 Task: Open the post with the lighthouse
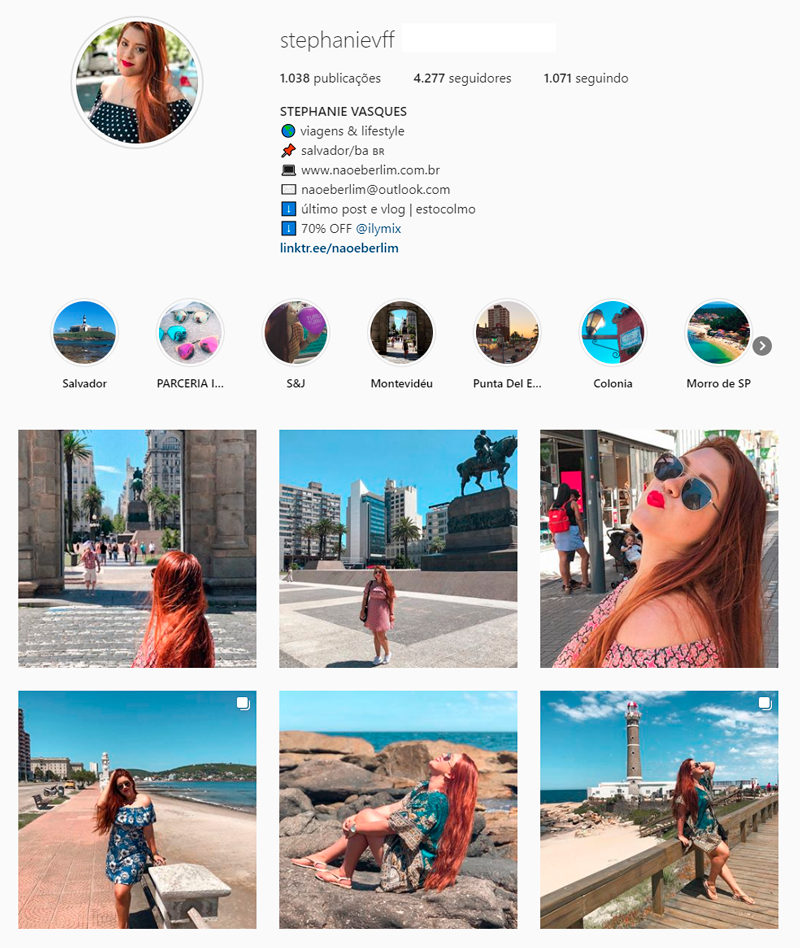659,809
